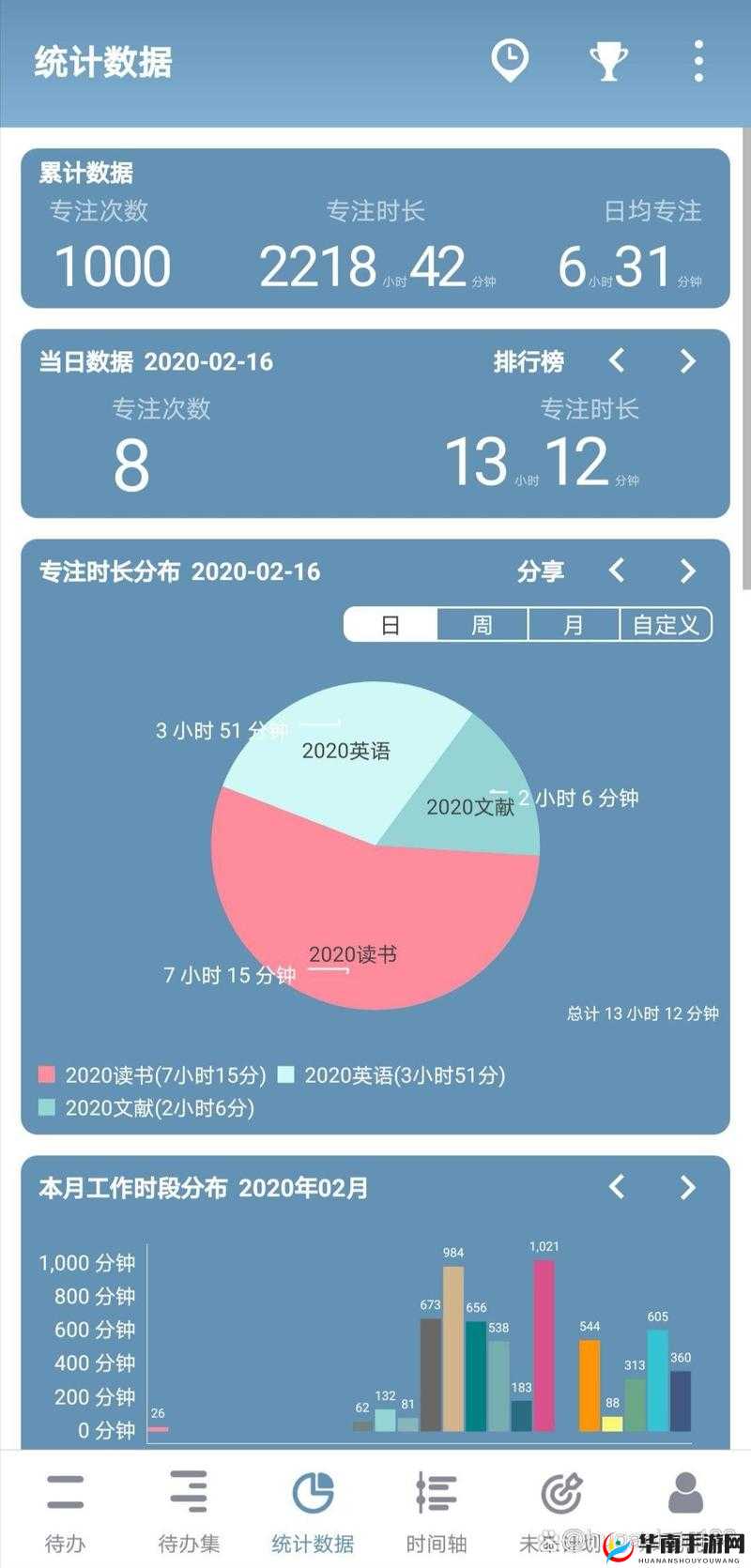Select the 2020英语 color swatch in legend
The height and width of the screenshot is (1568, 751).
pos(286,1074)
